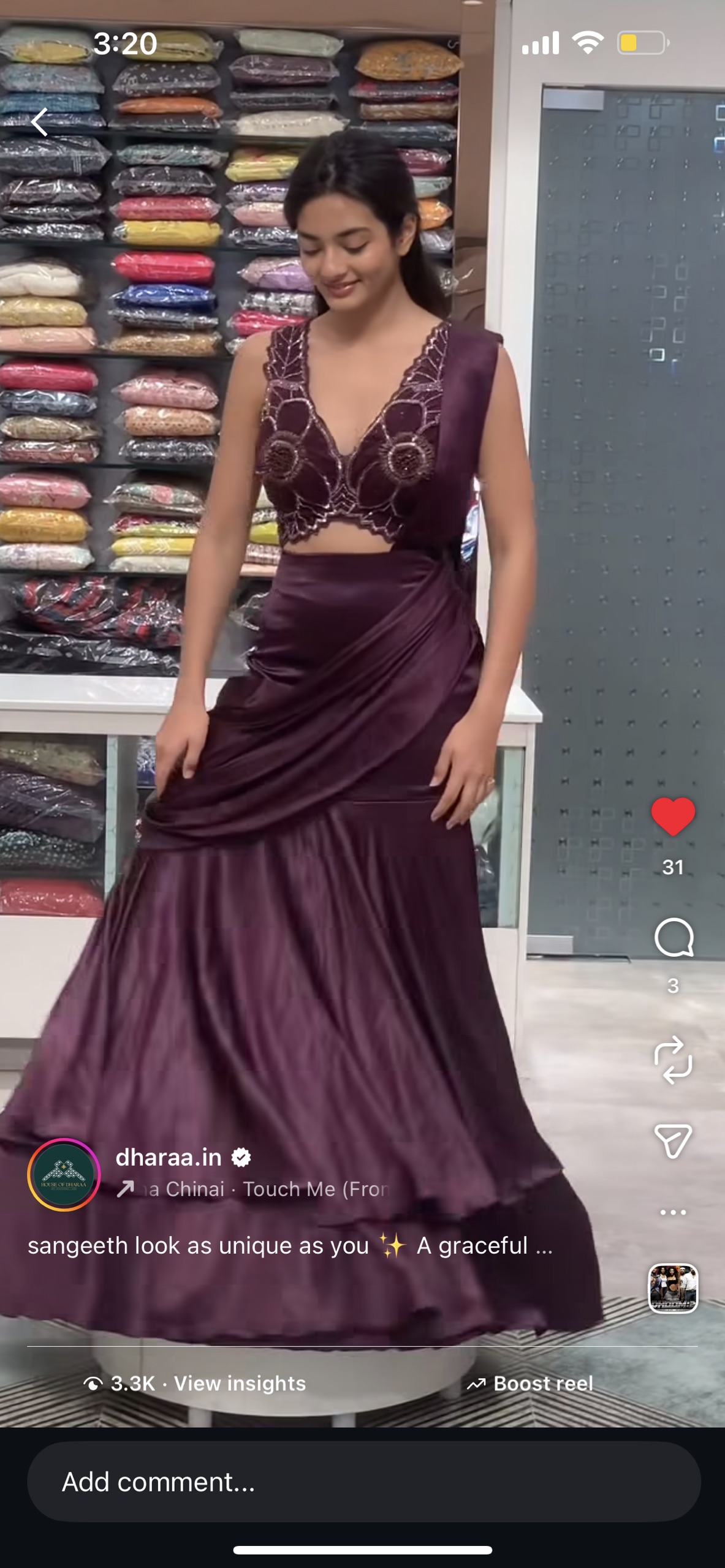This screenshot has height=1568, width=725.
Task: Open the comments bubble icon
Action: (673, 938)
